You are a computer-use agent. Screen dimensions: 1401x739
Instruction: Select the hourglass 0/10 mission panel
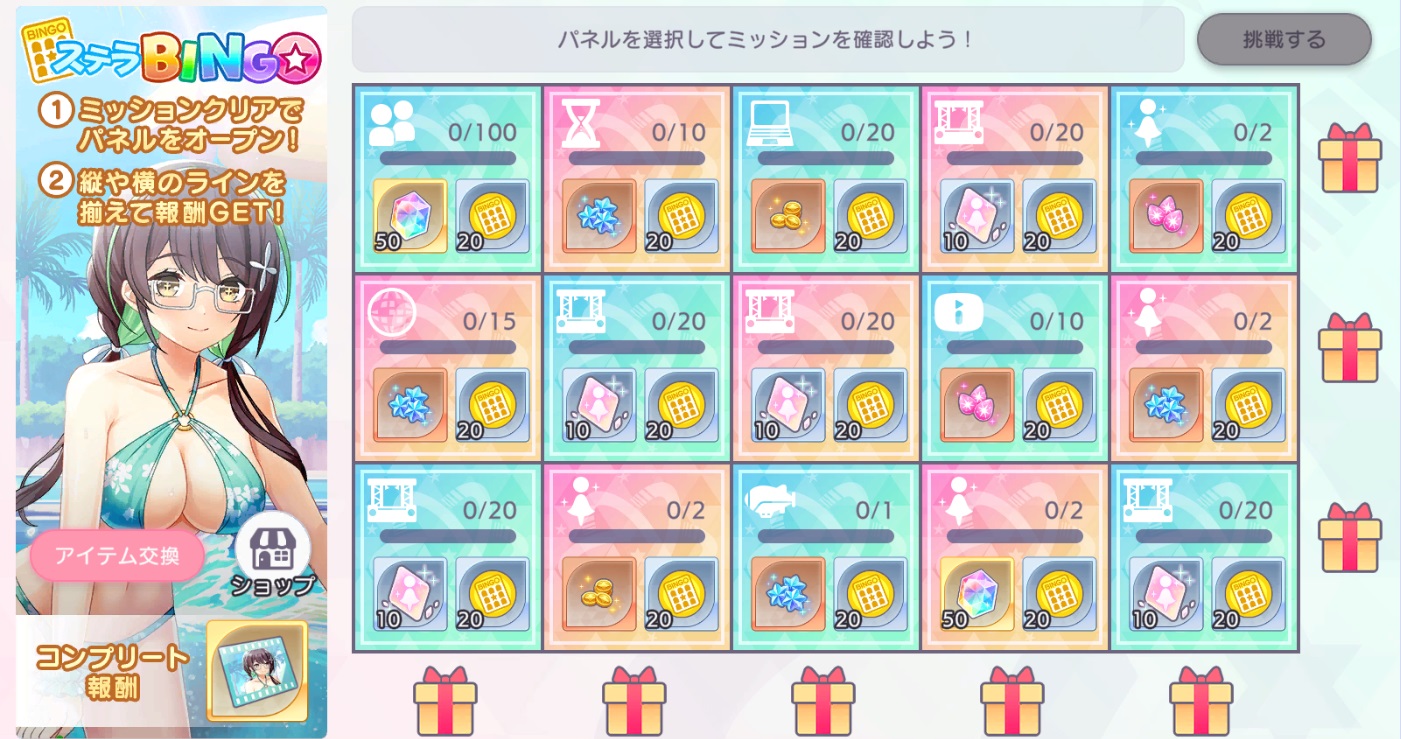point(637,179)
